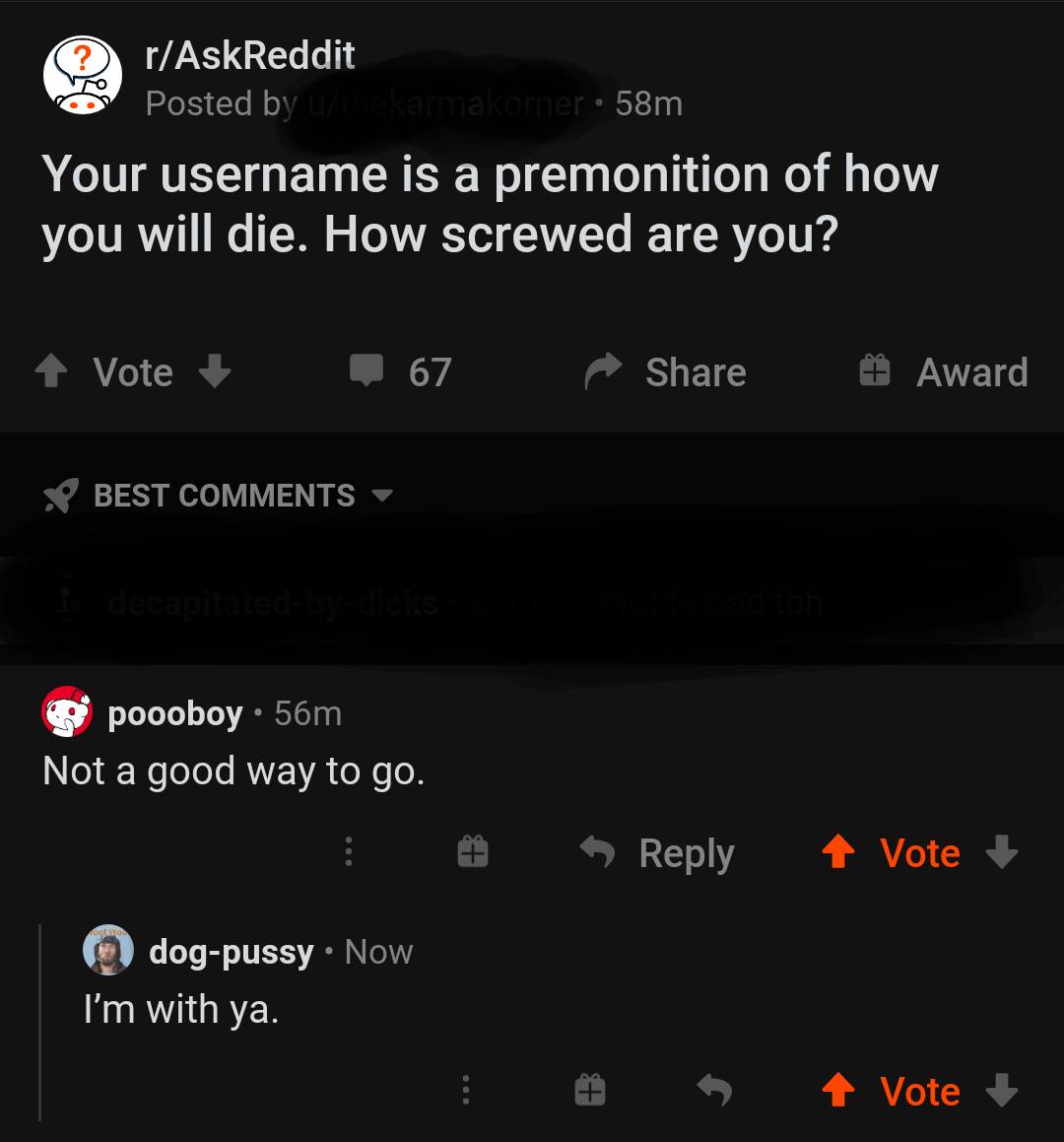The image size is (1064, 1142).
Task: Open the comment bubble icon showing 67
Action: click(x=368, y=371)
